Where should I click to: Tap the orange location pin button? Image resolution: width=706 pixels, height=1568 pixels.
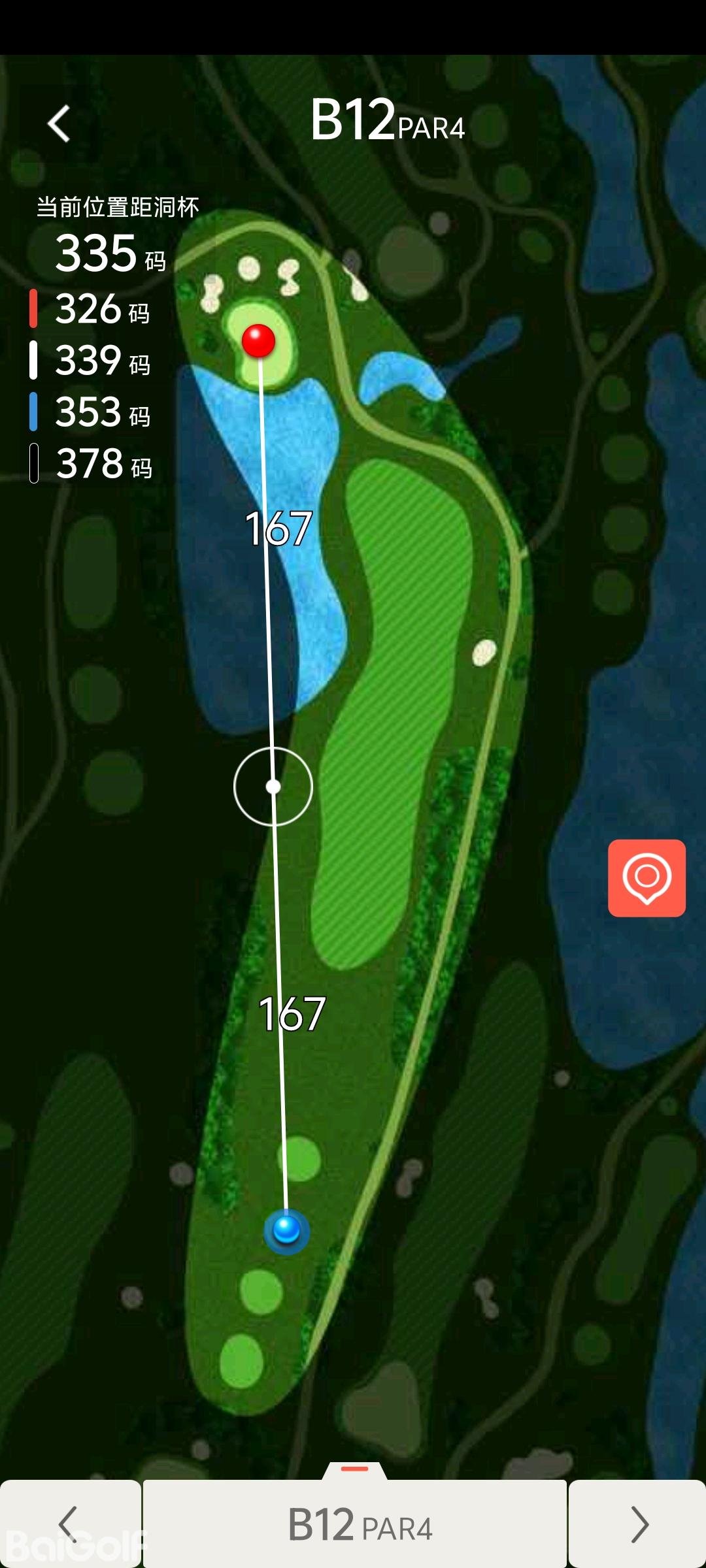pos(647,877)
